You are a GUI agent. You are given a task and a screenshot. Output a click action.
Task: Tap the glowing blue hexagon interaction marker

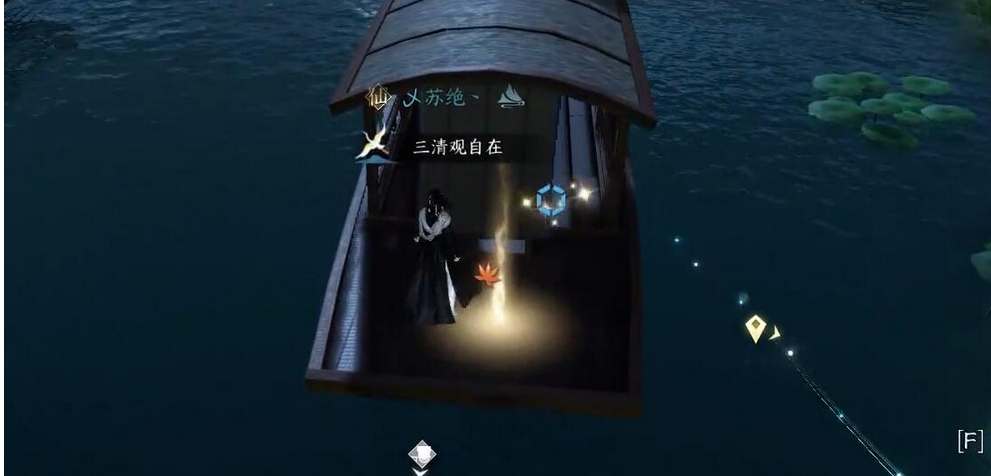coord(550,201)
